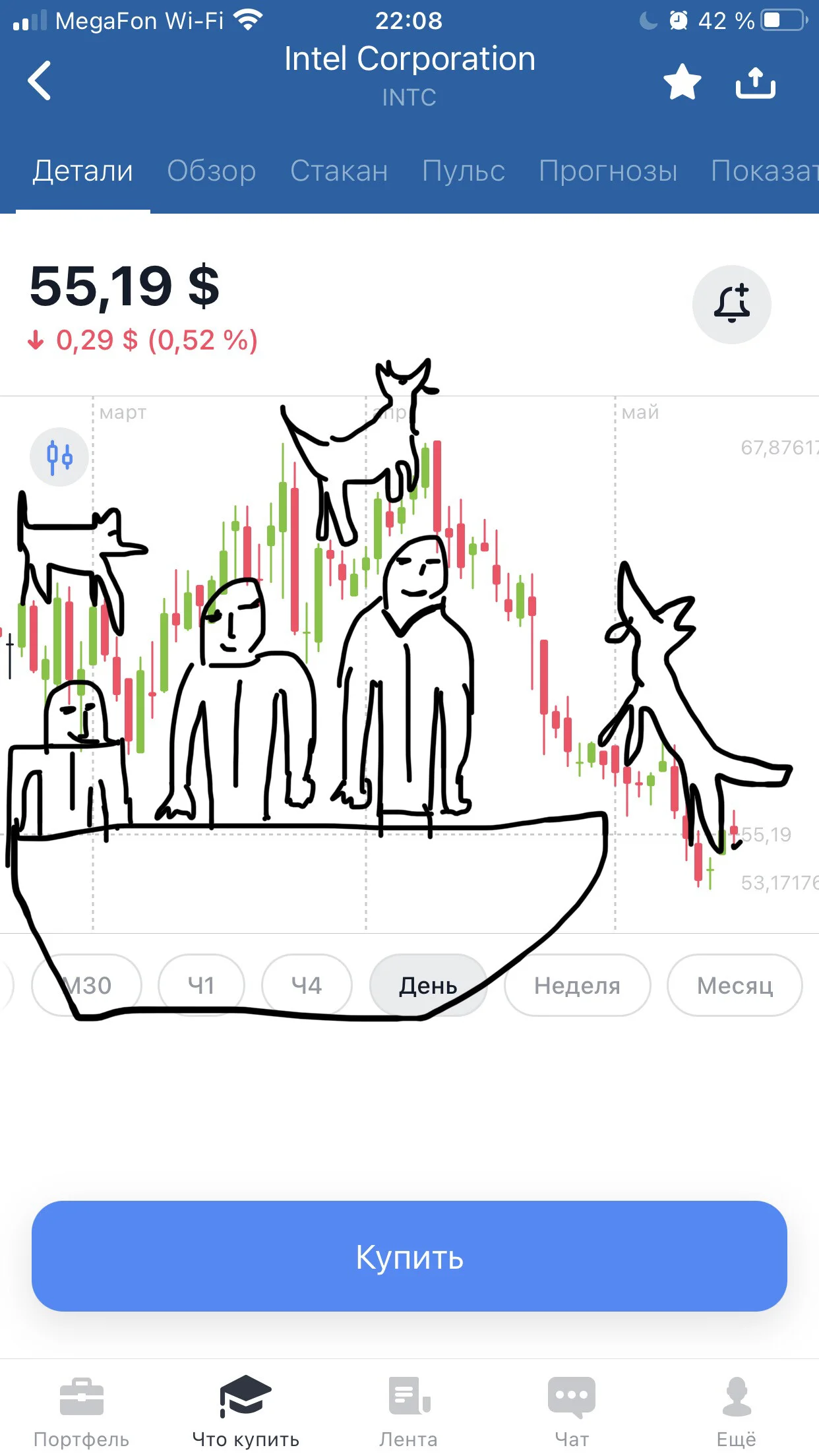Add a price alert with the bell icon
This screenshot has height=1456, width=819.
click(x=732, y=304)
